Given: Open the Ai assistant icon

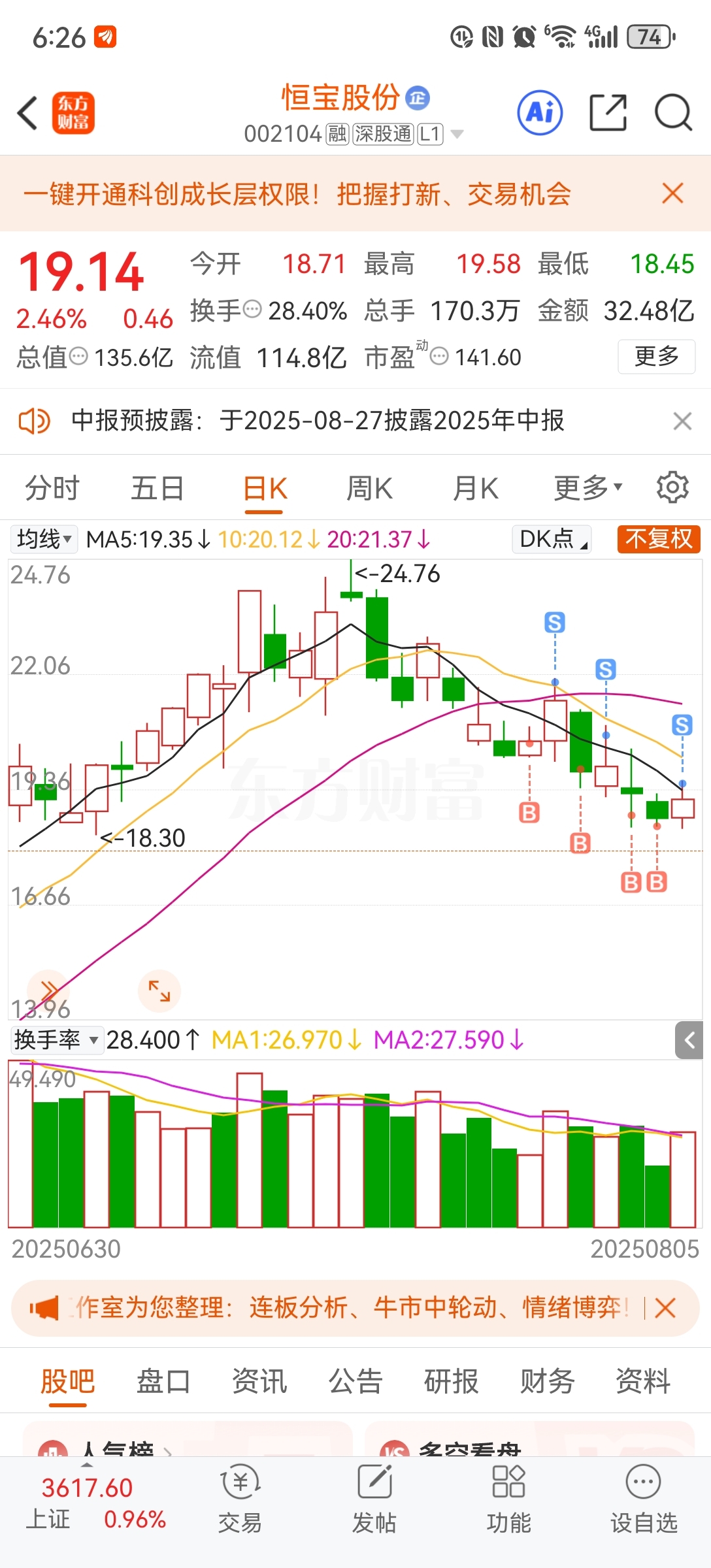Looking at the screenshot, I should tap(540, 113).
